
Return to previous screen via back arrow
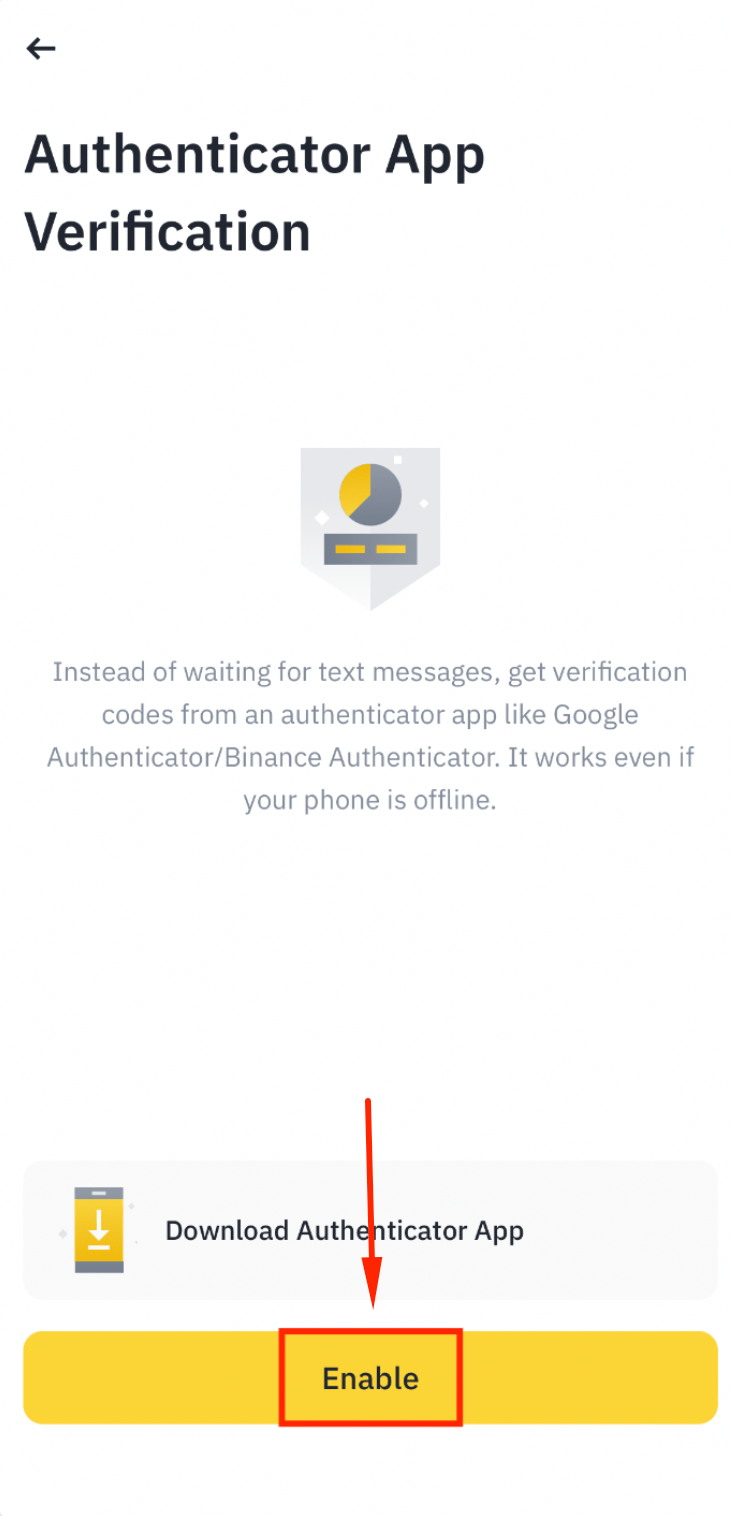40,48
